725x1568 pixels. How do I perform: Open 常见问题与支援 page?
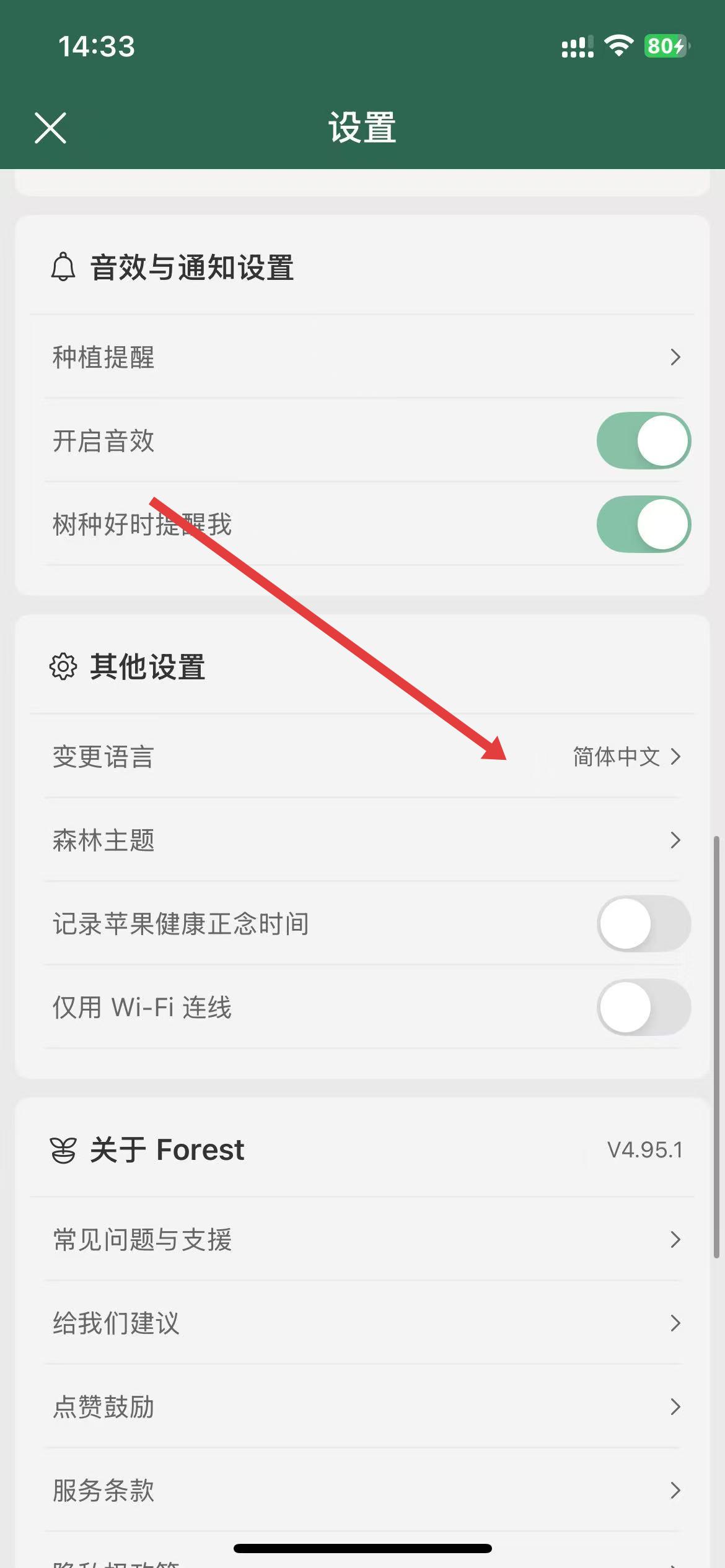tap(362, 1239)
